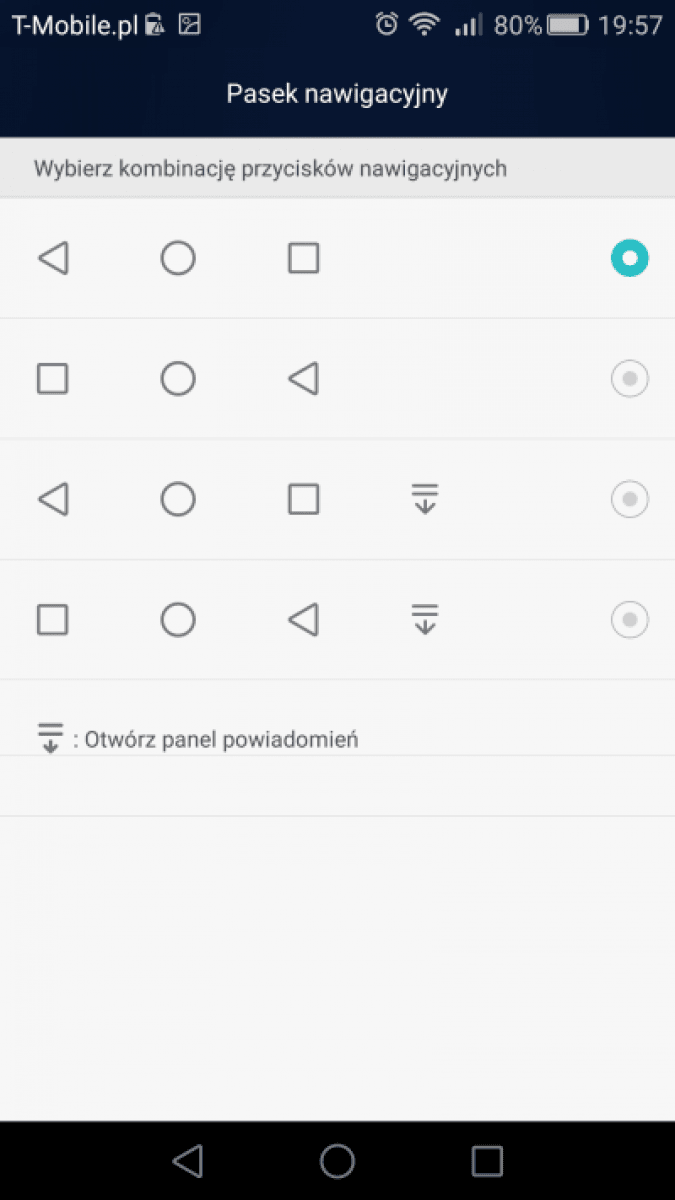Go to home screen via navigation bar
This screenshot has width=675, height=1200.
337,1160
